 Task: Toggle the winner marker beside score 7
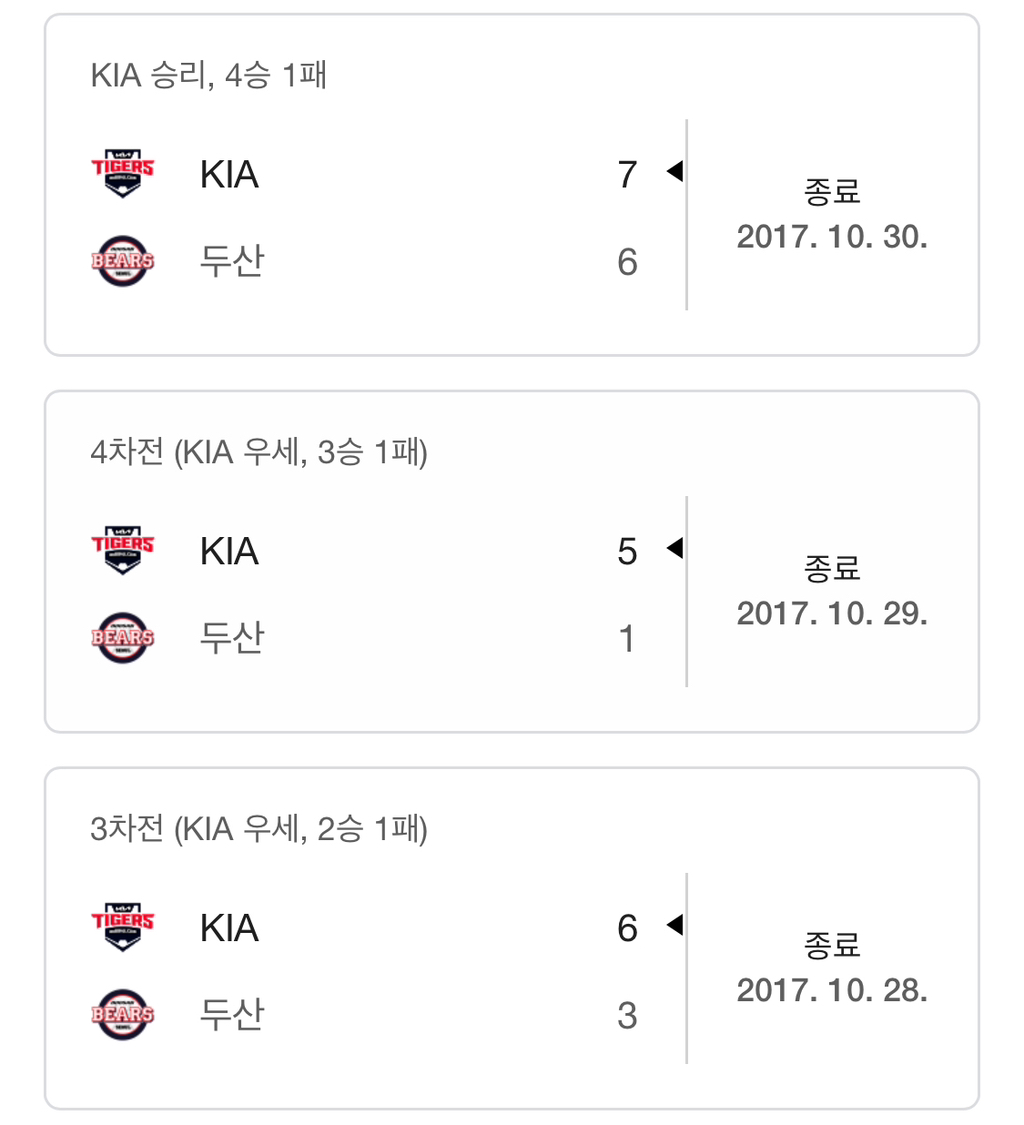pyautogui.click(x=676, y=169)
